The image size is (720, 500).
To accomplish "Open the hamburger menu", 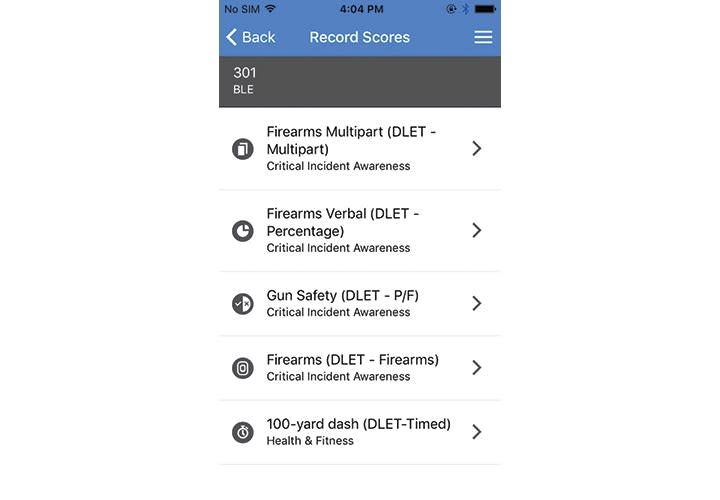I will tap(483, 37).
